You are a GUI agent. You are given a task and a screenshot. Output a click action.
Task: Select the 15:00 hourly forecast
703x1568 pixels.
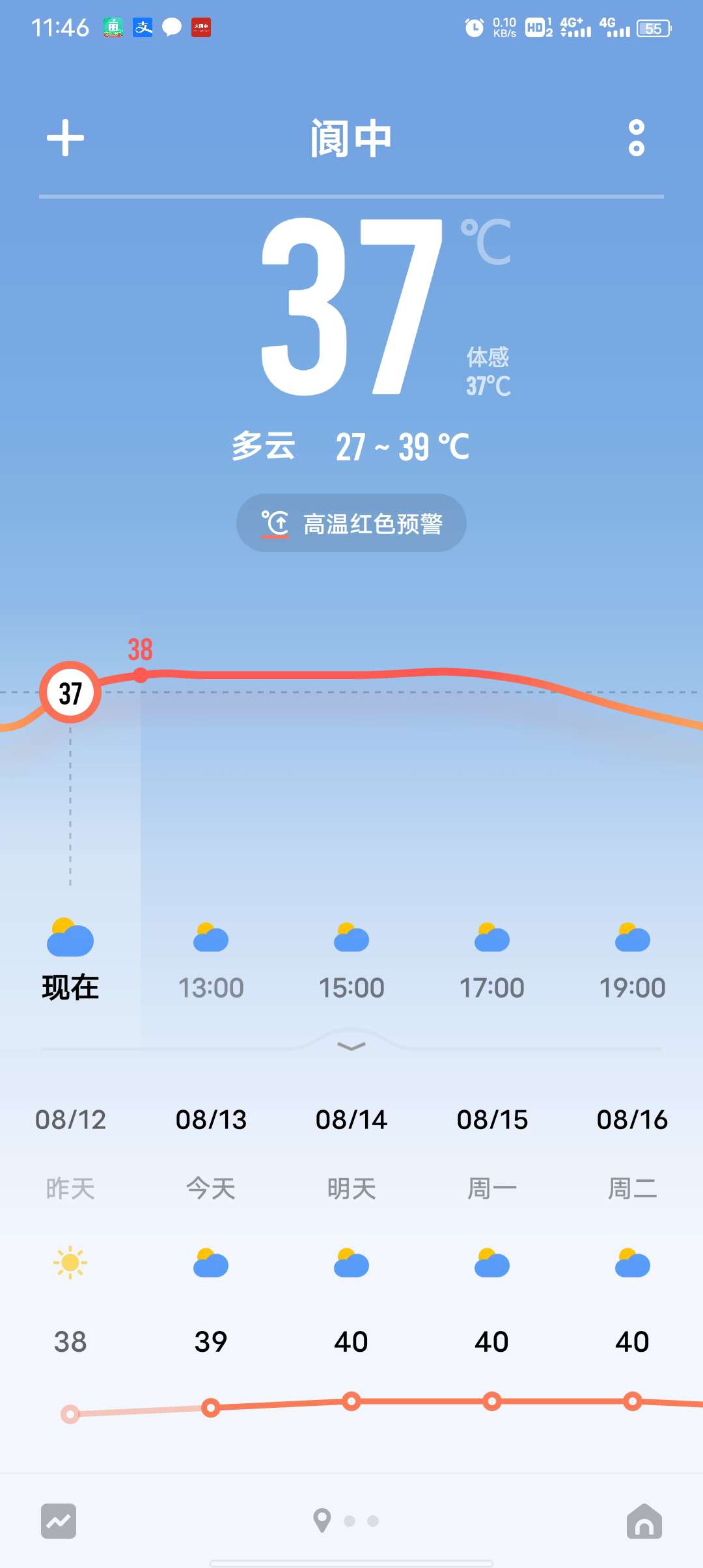[351, 962]
